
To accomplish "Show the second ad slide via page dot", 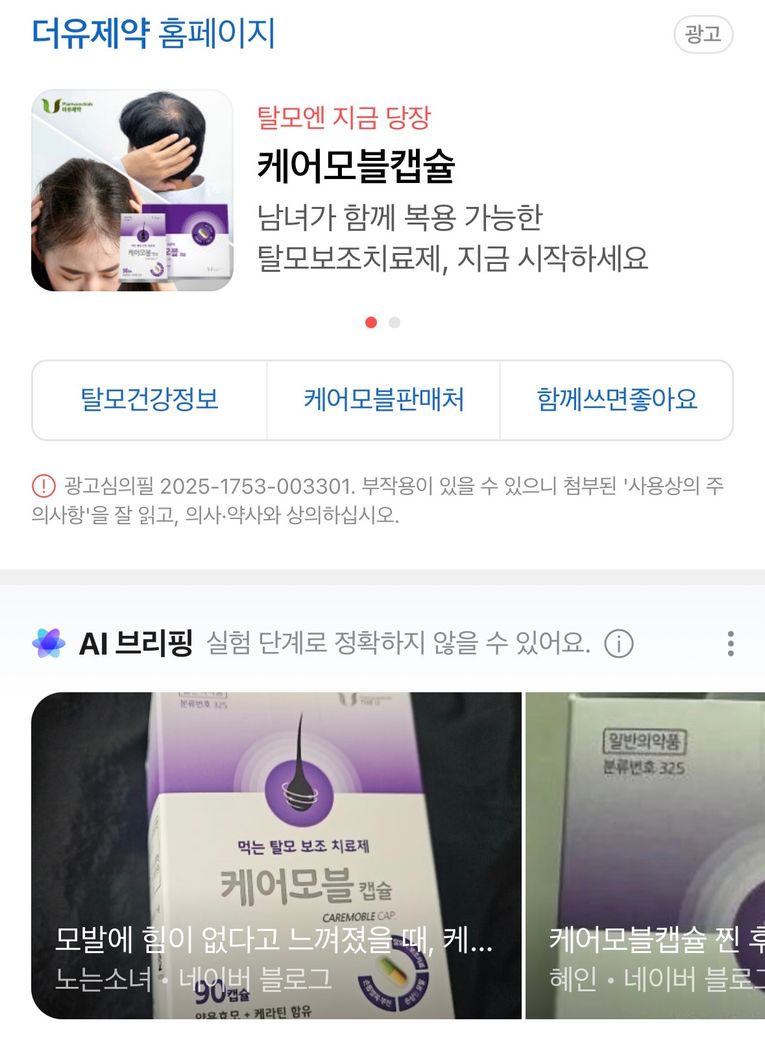I will (395, 322).
